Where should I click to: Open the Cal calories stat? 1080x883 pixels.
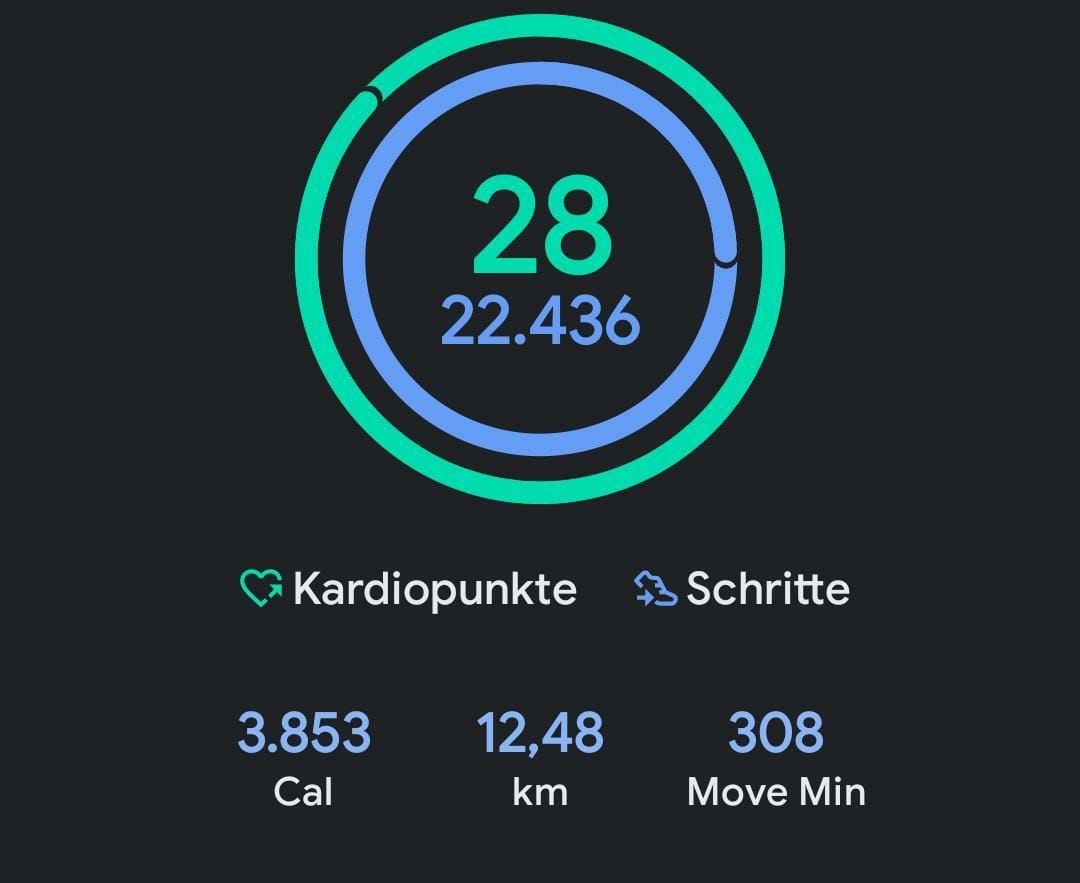click(304, 757)
